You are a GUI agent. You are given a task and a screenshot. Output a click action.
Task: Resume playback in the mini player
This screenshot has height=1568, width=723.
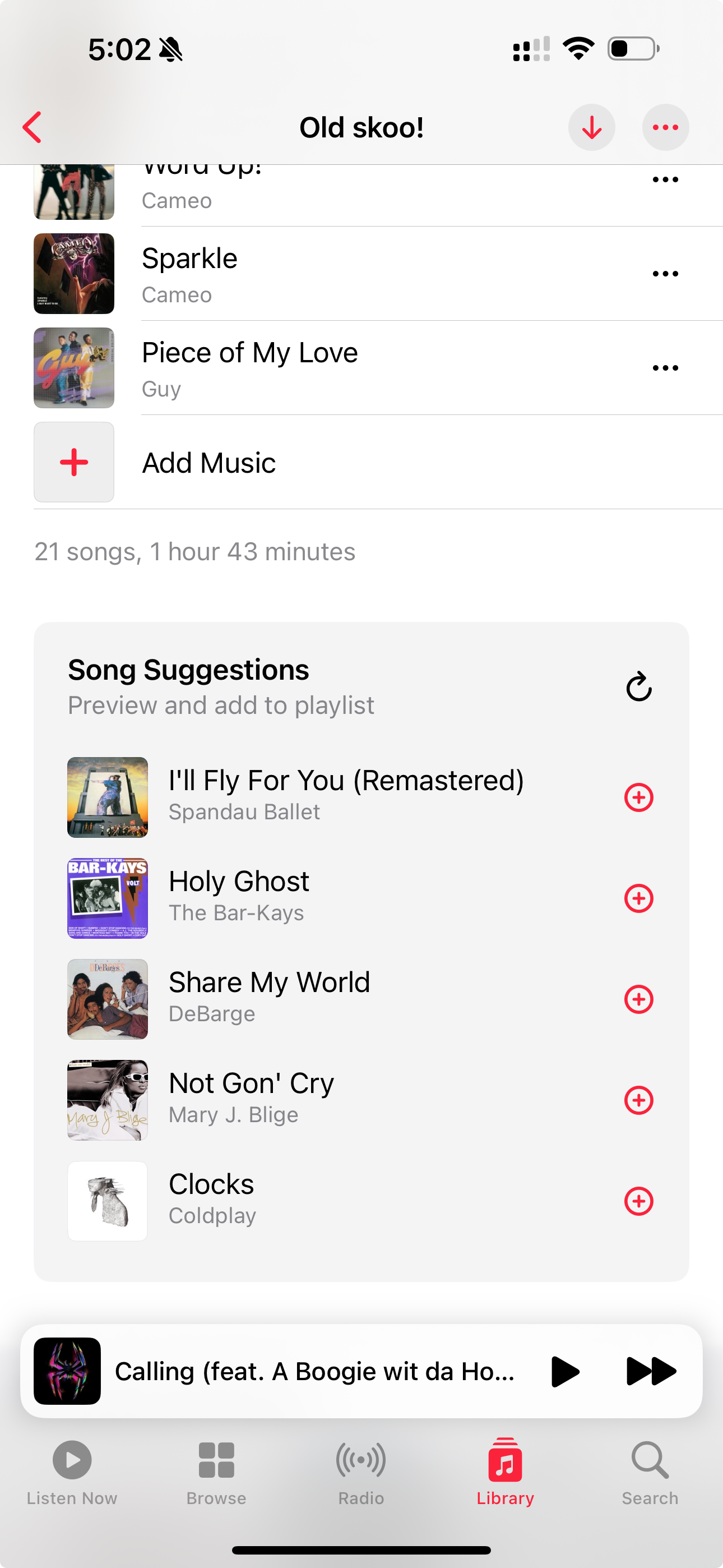click(x=564, y=1371)
